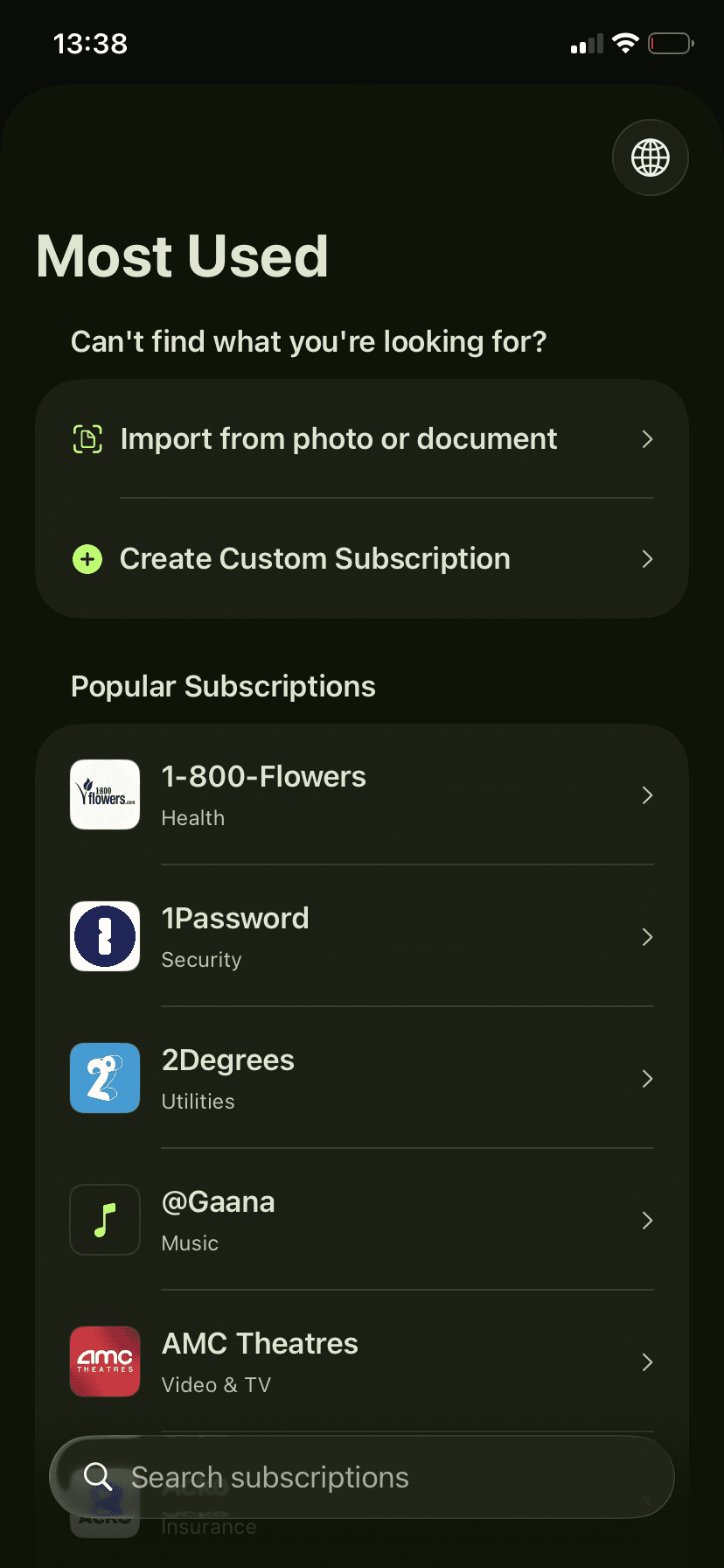Select the 1-800-Flowers app icon

coord(104,794)
